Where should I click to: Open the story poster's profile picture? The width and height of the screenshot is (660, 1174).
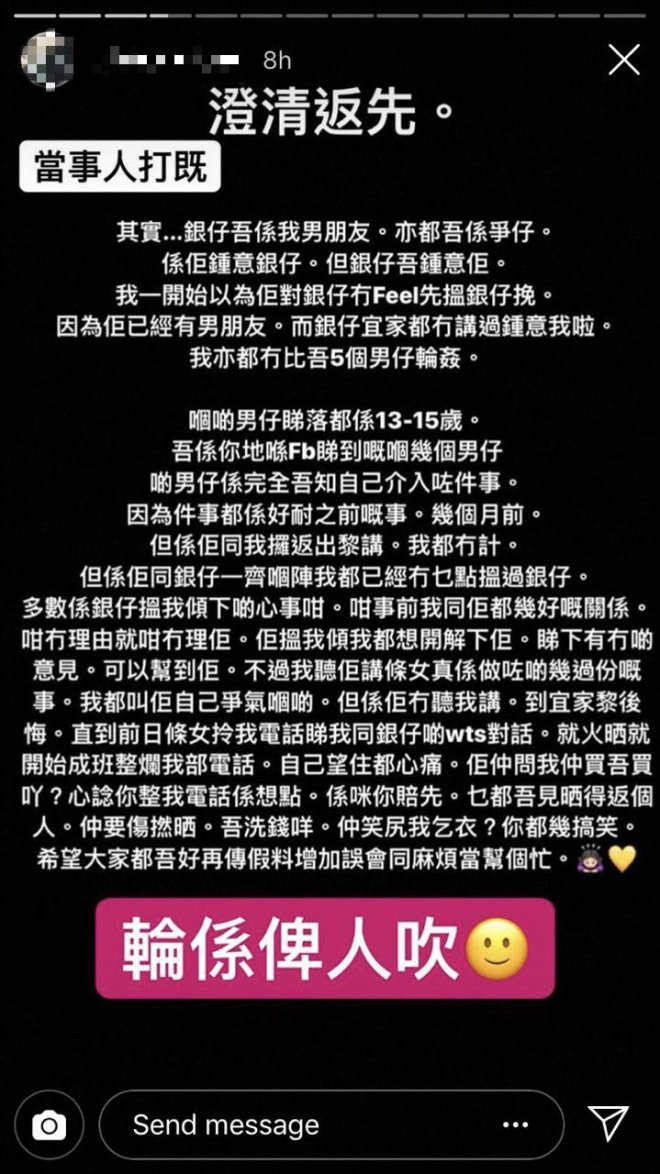pos(47,61)
